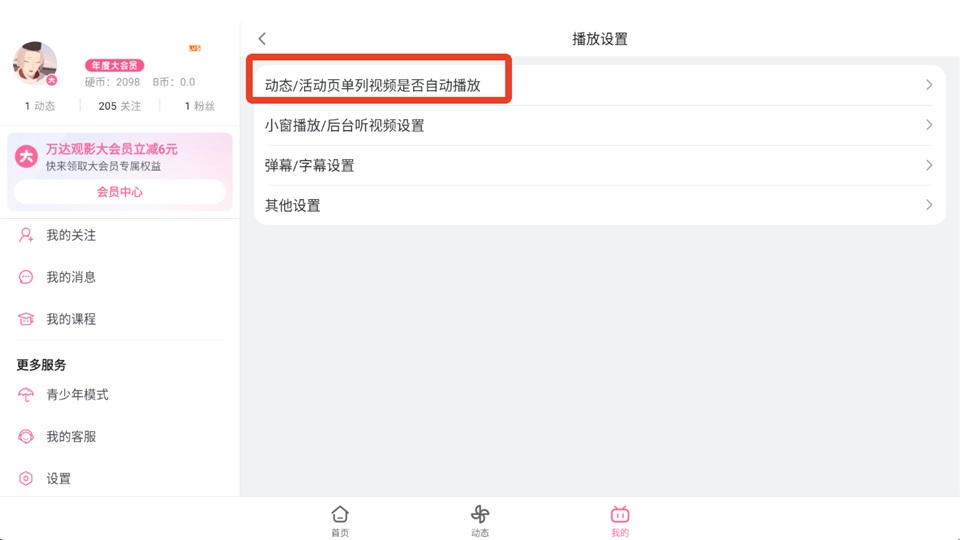Image resolution: width=960 pixels, height=540 pixels.
Task: Open 青少年模式 in the sidebar
Action: click(x=76, y=395)
